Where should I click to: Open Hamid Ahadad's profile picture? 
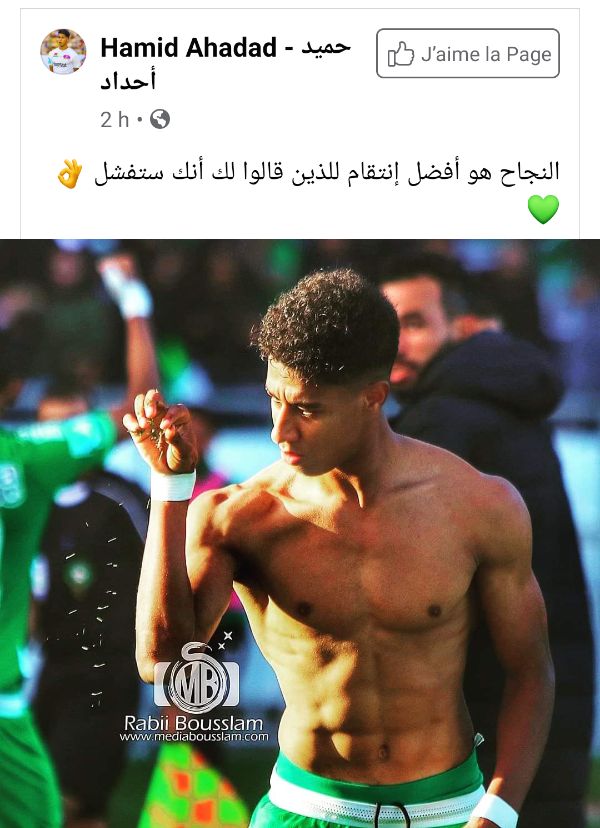[63, 52]
